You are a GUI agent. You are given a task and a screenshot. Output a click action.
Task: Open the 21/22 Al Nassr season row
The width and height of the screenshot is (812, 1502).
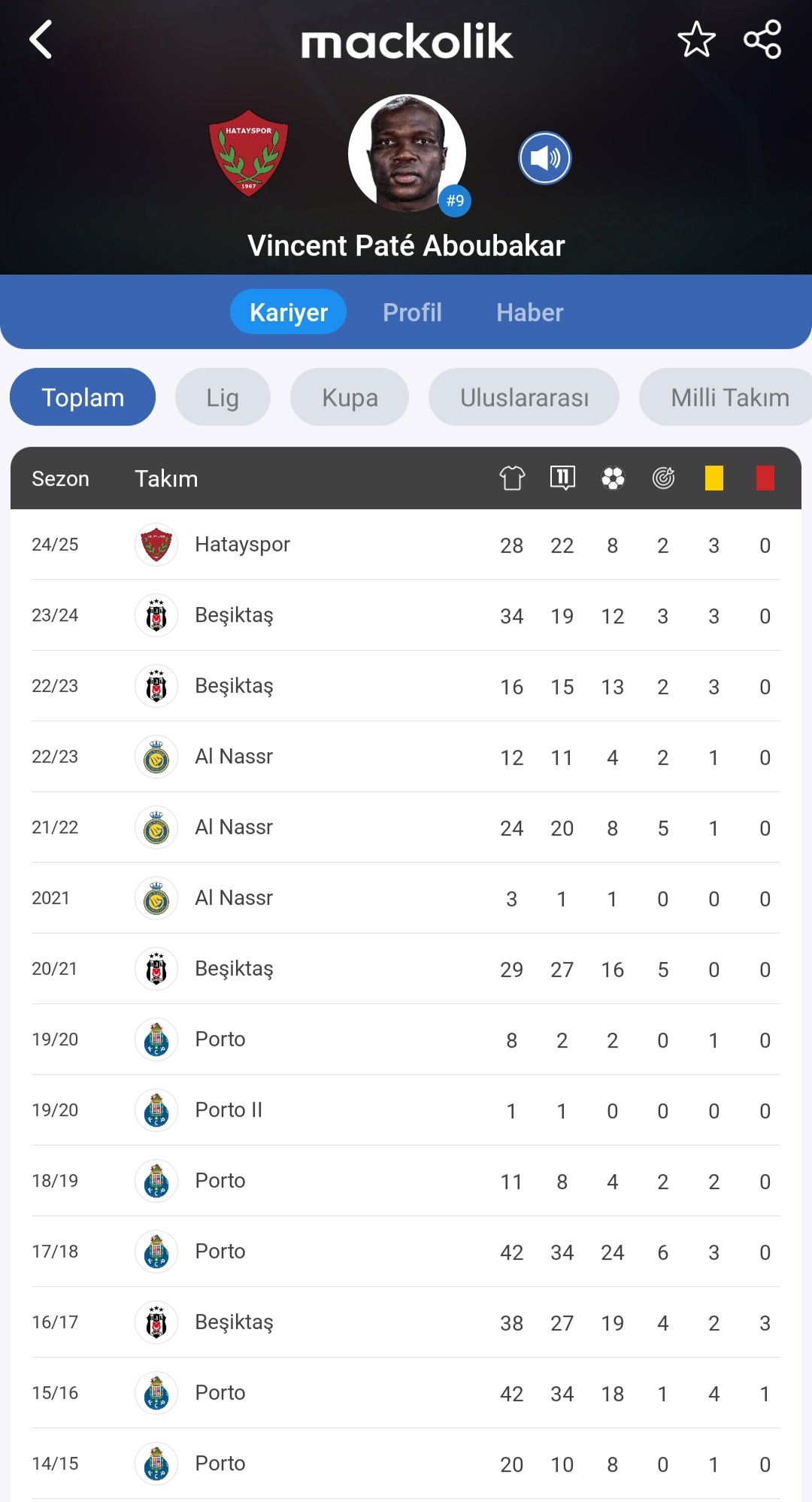(x=406, y=827)
